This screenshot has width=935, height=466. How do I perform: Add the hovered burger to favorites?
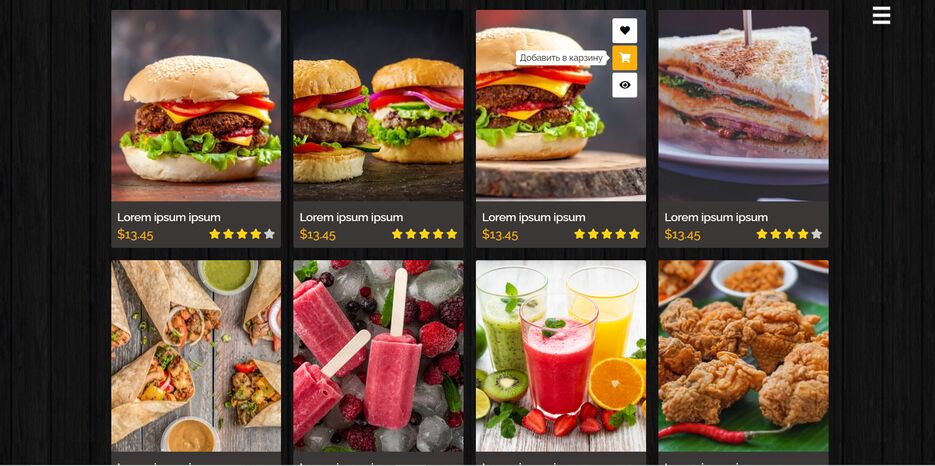pyautogui.click(x=625, y=30)
